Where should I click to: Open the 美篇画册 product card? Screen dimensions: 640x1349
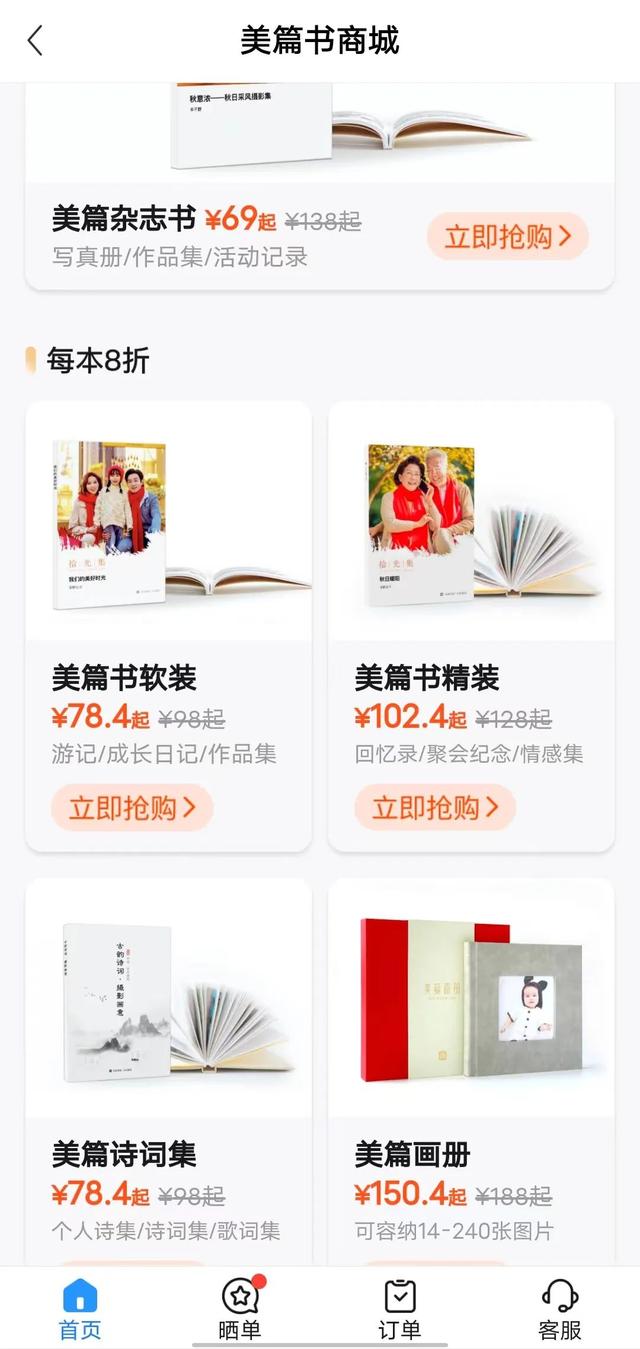[471, 1010]
